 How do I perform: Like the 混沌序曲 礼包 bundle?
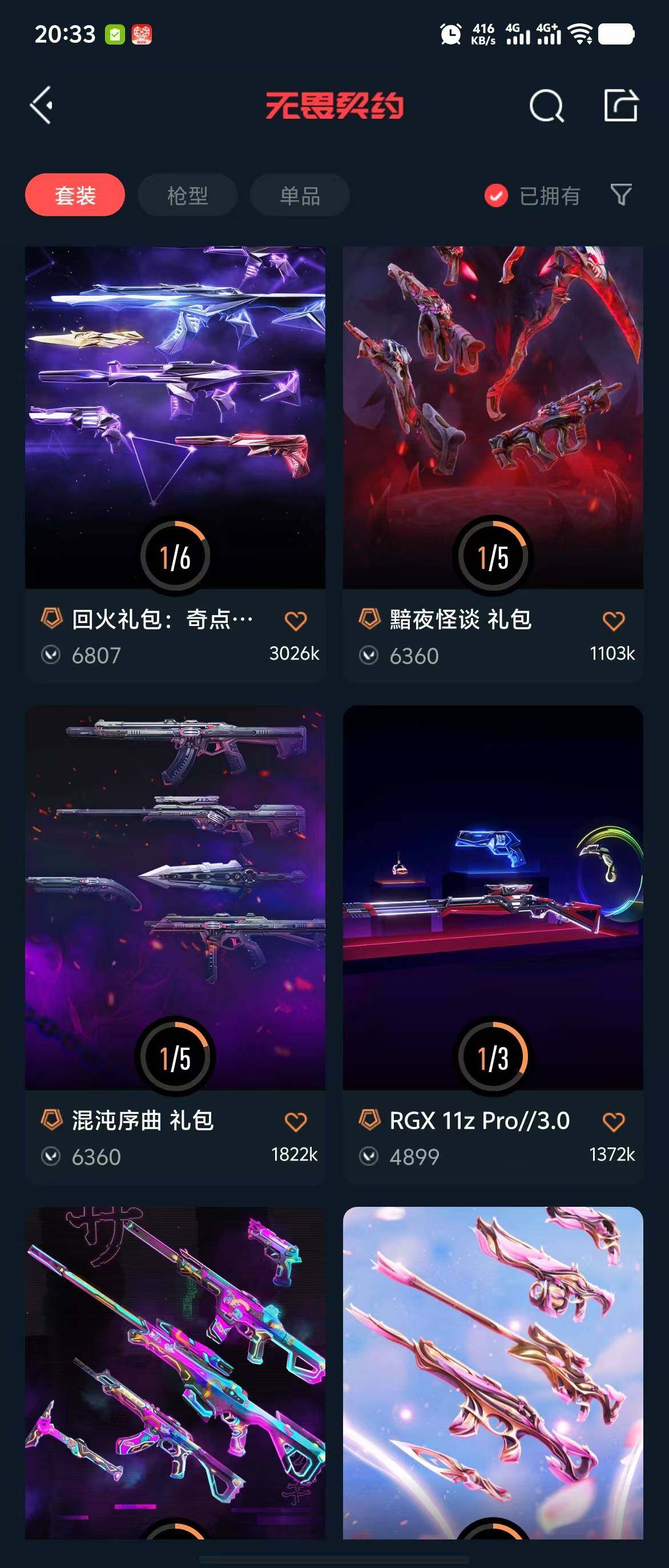point(296,1122)
